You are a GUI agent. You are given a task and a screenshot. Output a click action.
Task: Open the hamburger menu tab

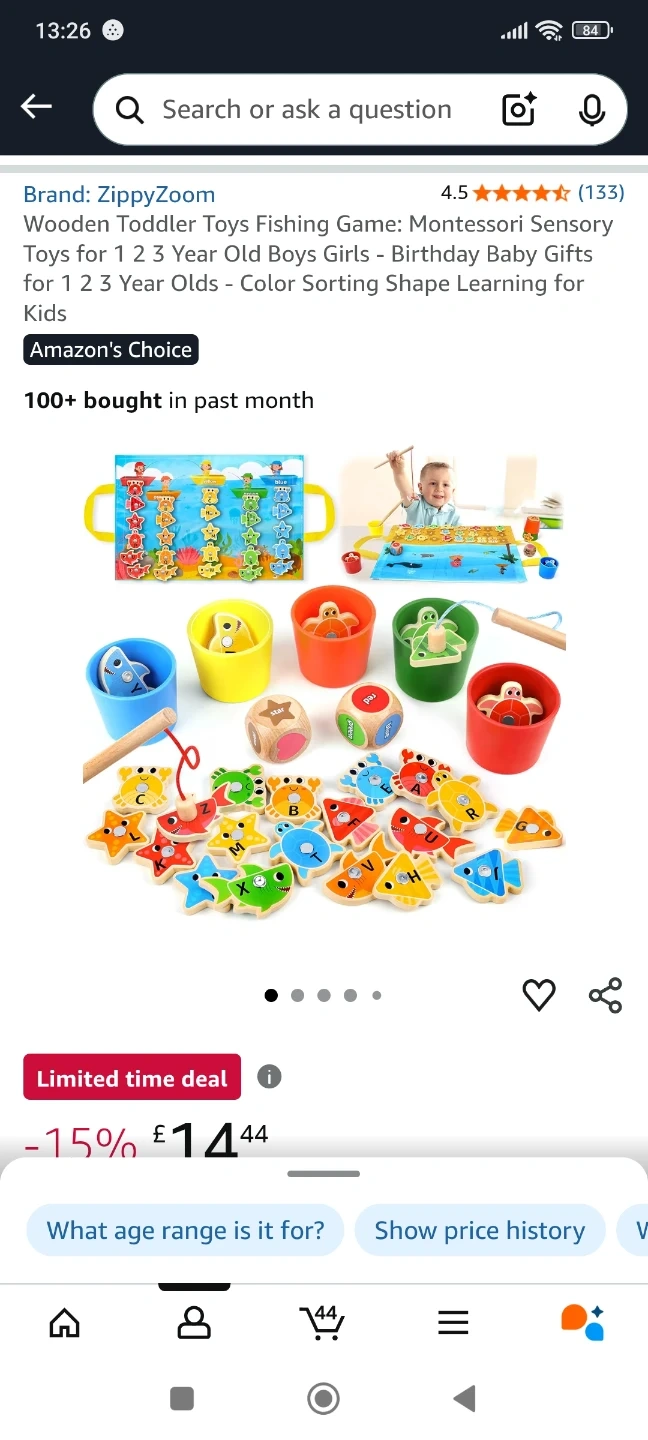(x=453, y=1322)
